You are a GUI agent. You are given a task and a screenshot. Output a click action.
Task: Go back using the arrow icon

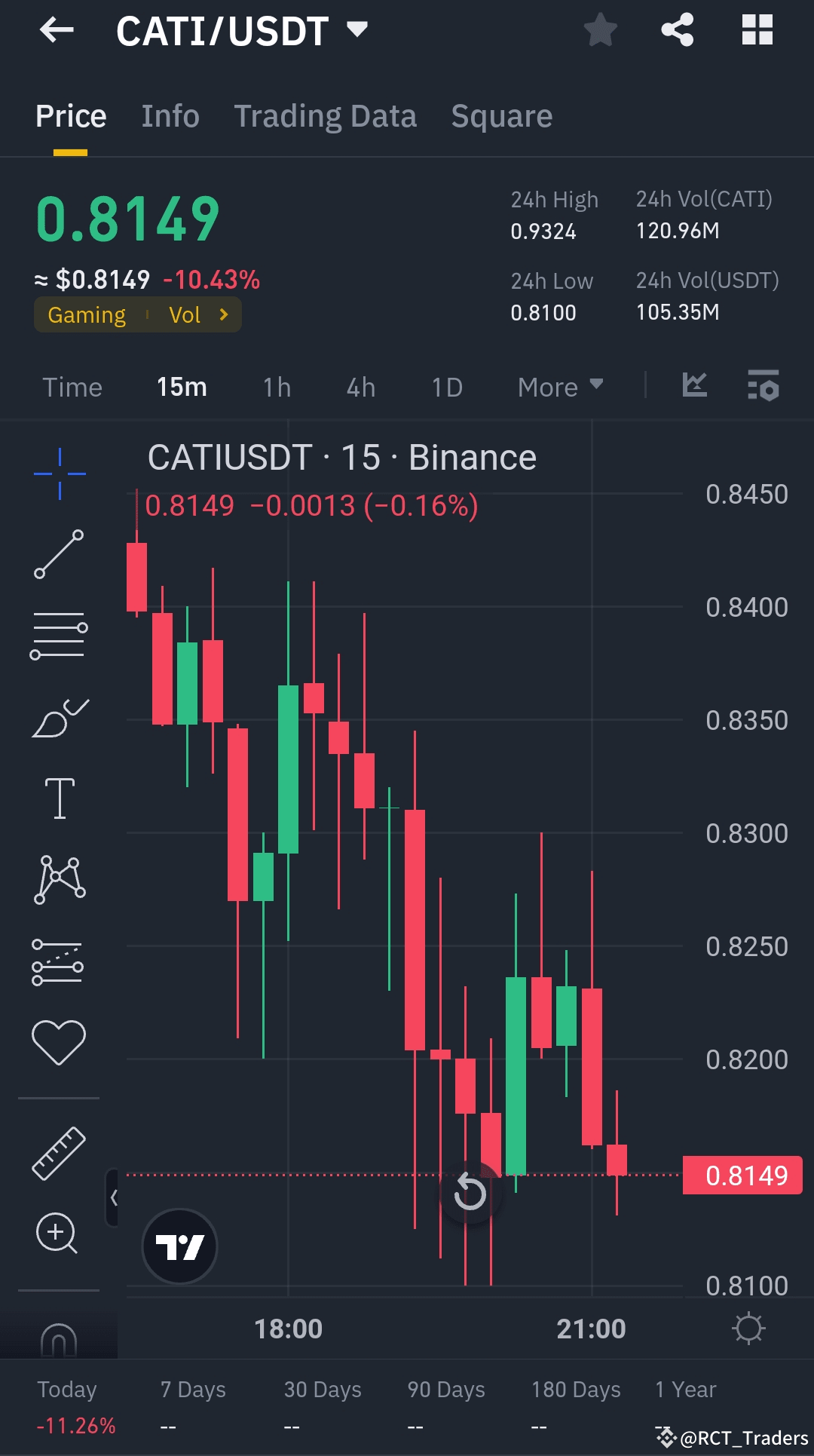point(57,31)
